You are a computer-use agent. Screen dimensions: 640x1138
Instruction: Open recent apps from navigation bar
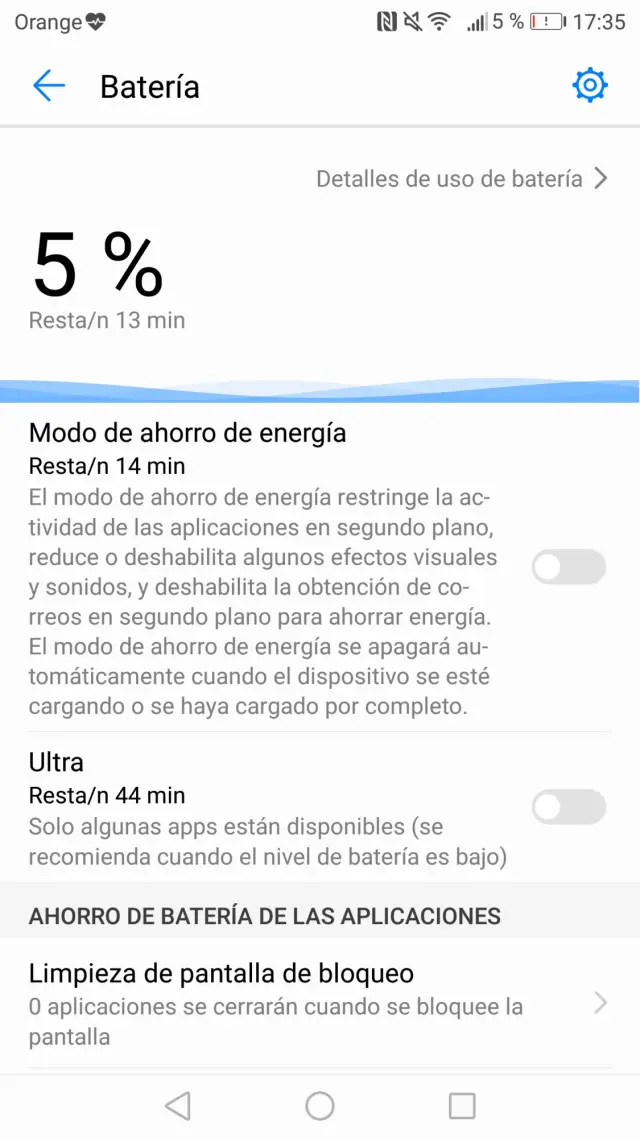tap(462, 1105)
